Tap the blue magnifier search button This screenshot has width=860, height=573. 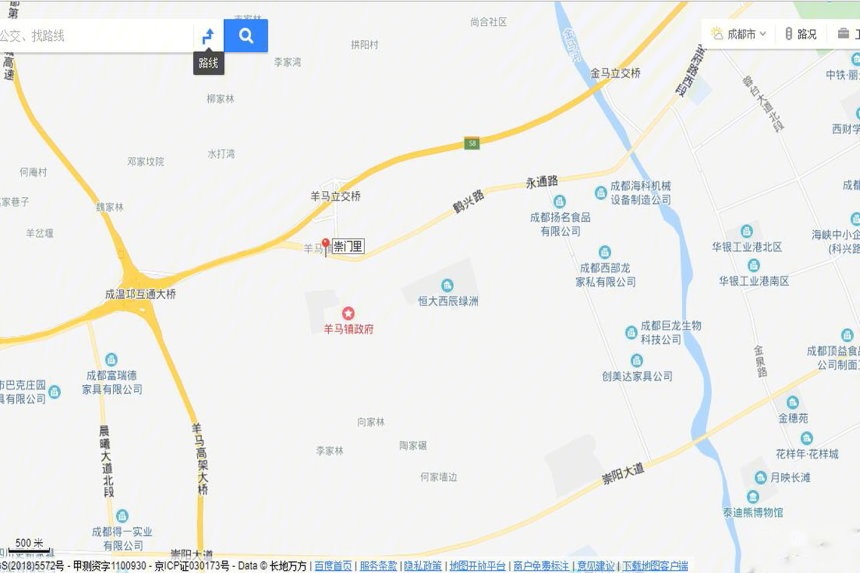(246, 36)
